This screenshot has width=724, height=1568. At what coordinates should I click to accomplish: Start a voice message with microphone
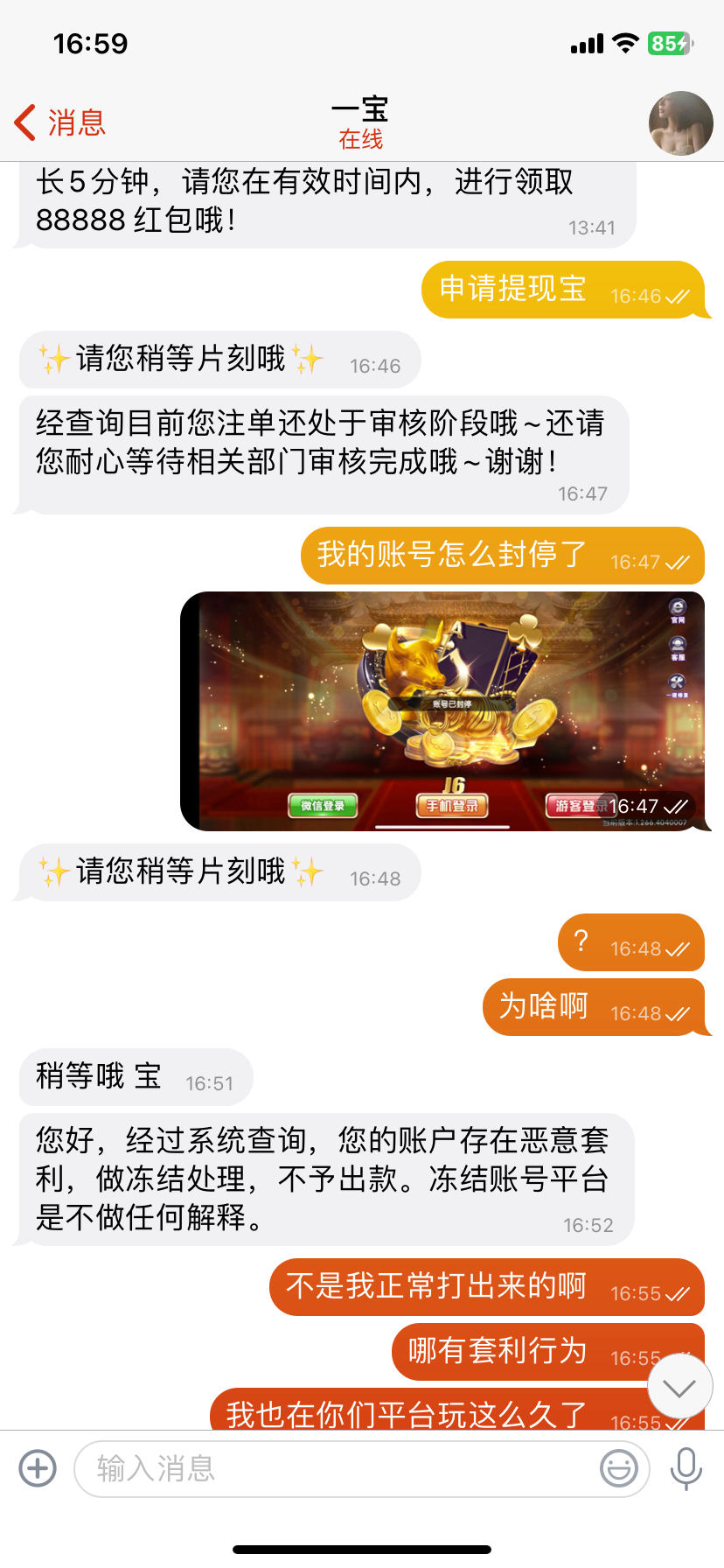point(686,1468)
